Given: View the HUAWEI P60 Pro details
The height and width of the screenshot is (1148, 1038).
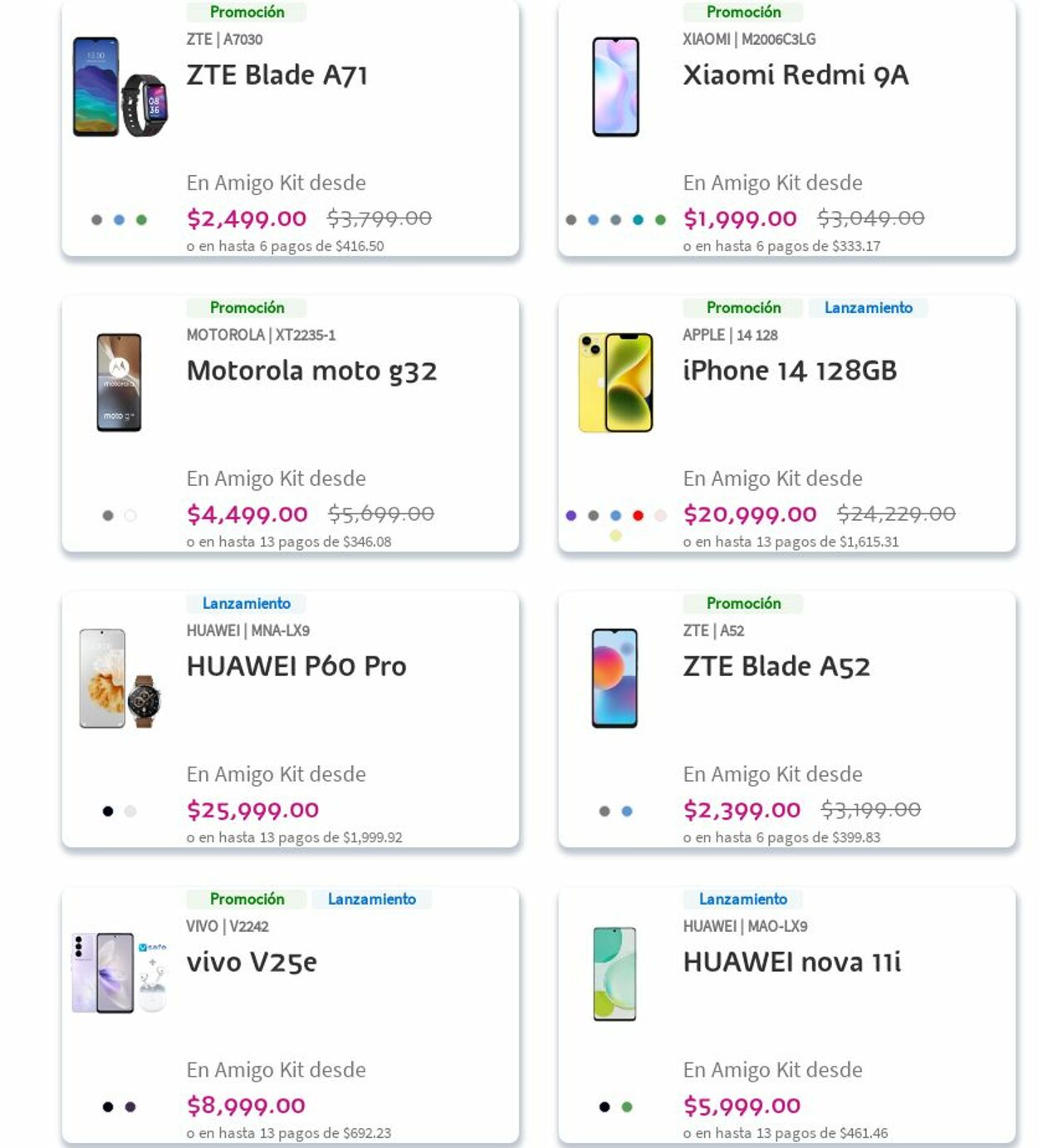Looking at the screenshot, I should click(296, 666).
